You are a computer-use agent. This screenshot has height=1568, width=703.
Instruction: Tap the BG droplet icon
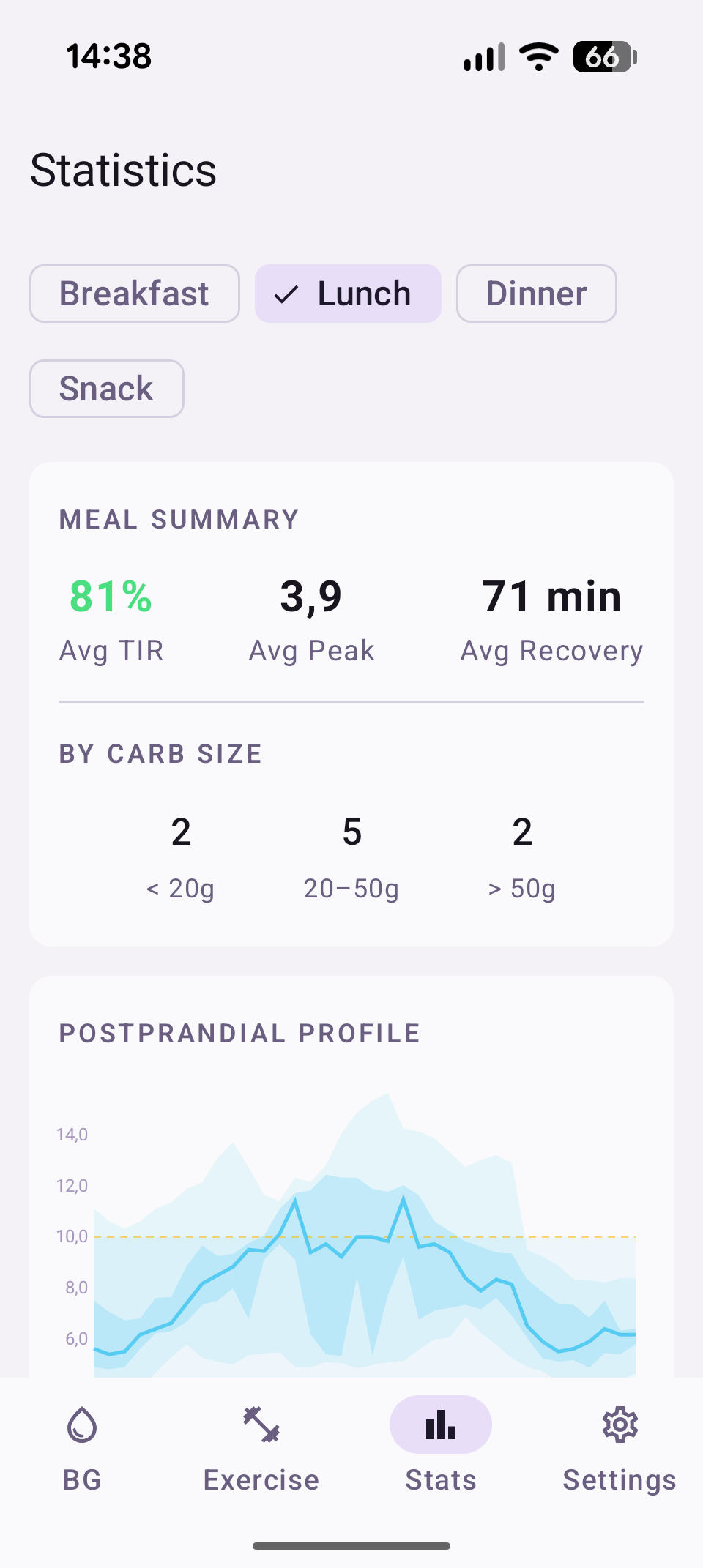click(x=81, y=1425)
